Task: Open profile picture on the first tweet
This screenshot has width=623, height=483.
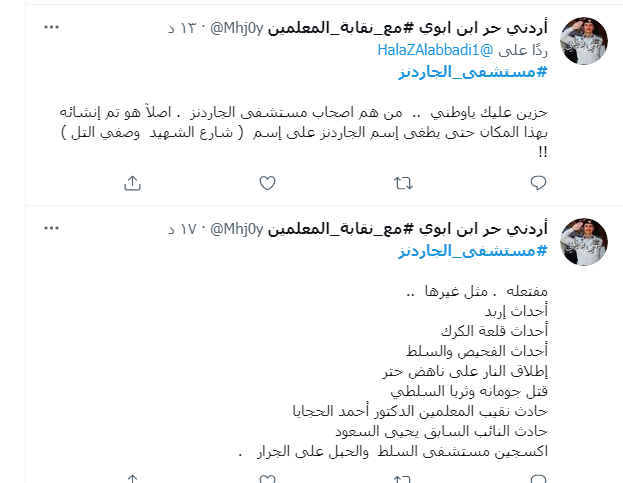Action: tap(585, 42)
